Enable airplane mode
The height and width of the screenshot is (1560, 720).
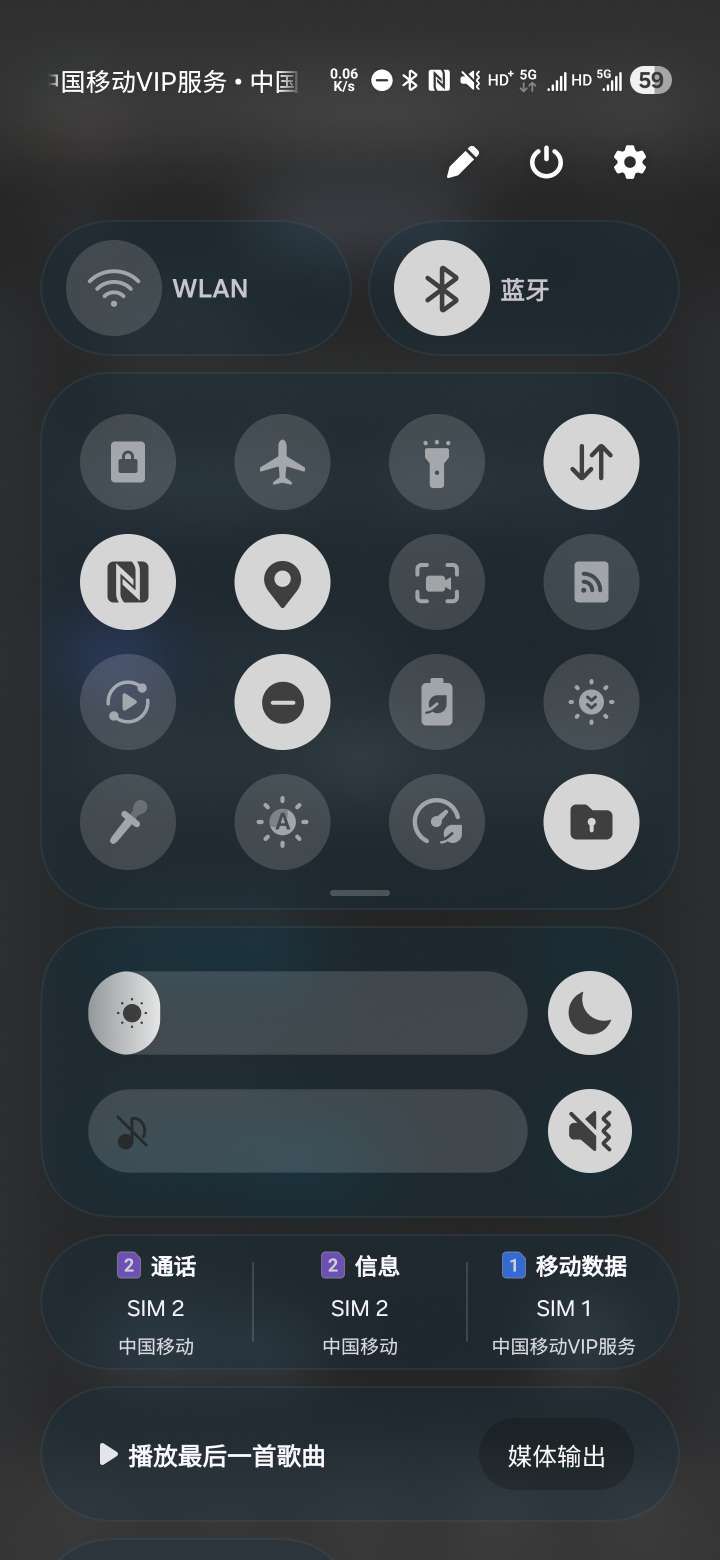coord(282,462)
